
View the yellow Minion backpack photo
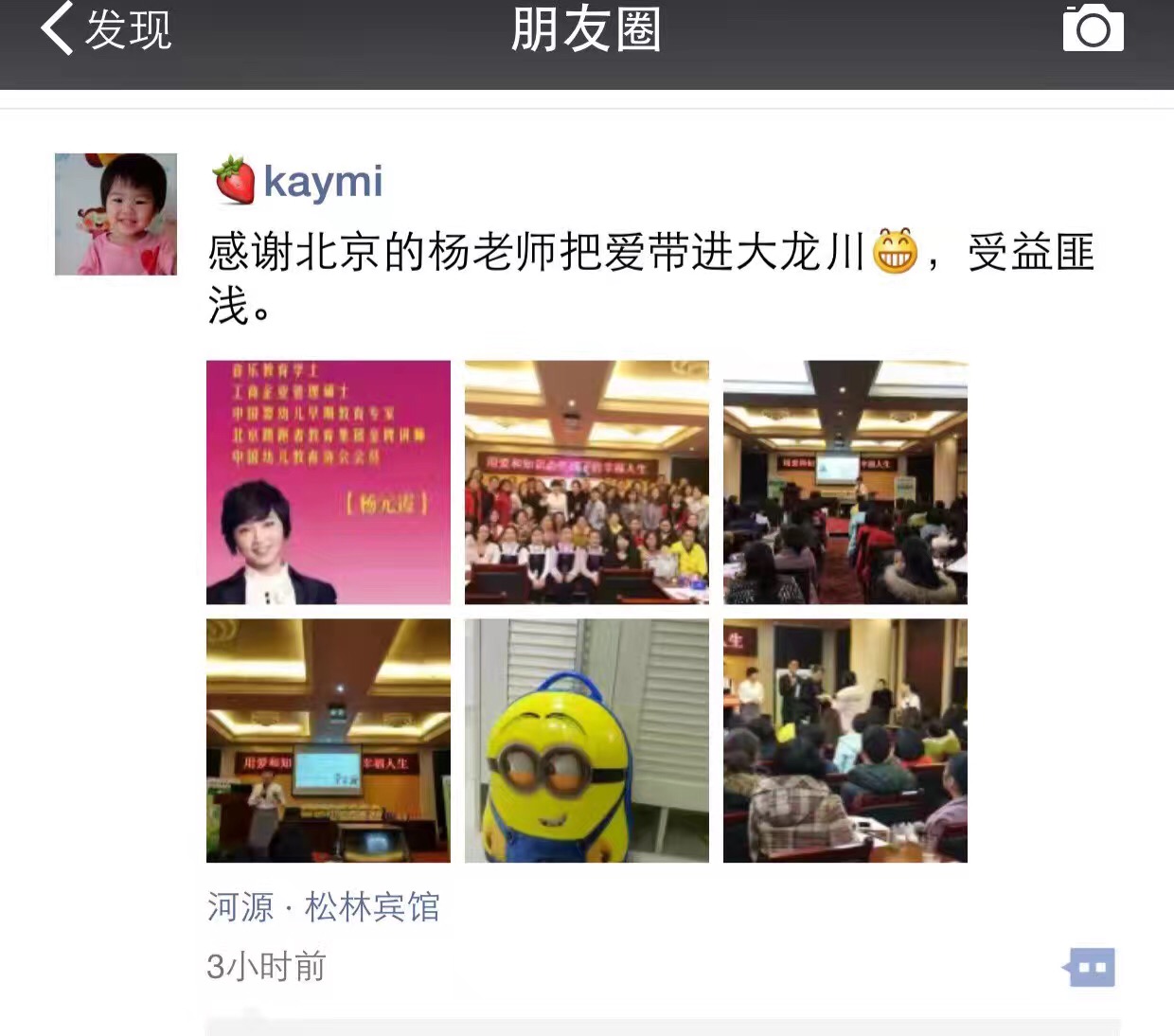587,741
